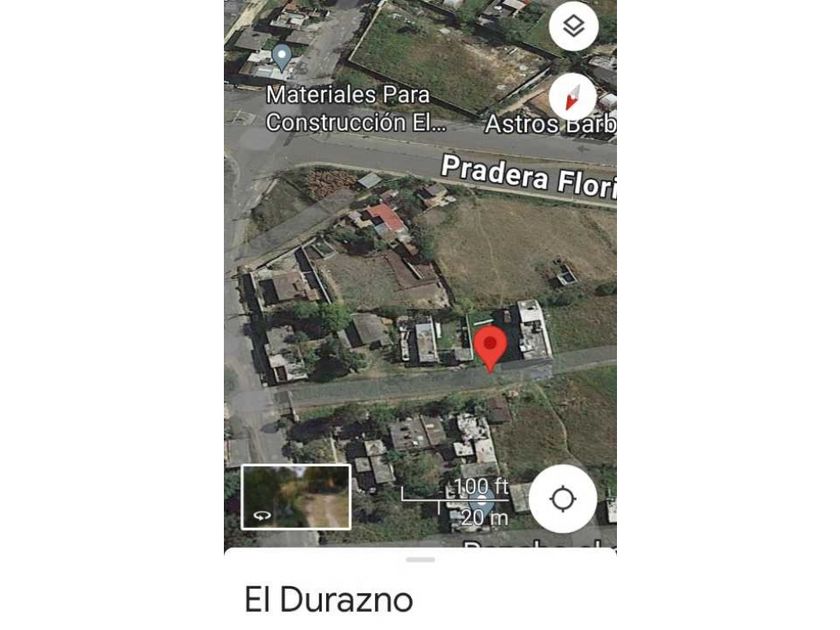Open Materiales Para Construcción place marker

[x=282, y=55]
